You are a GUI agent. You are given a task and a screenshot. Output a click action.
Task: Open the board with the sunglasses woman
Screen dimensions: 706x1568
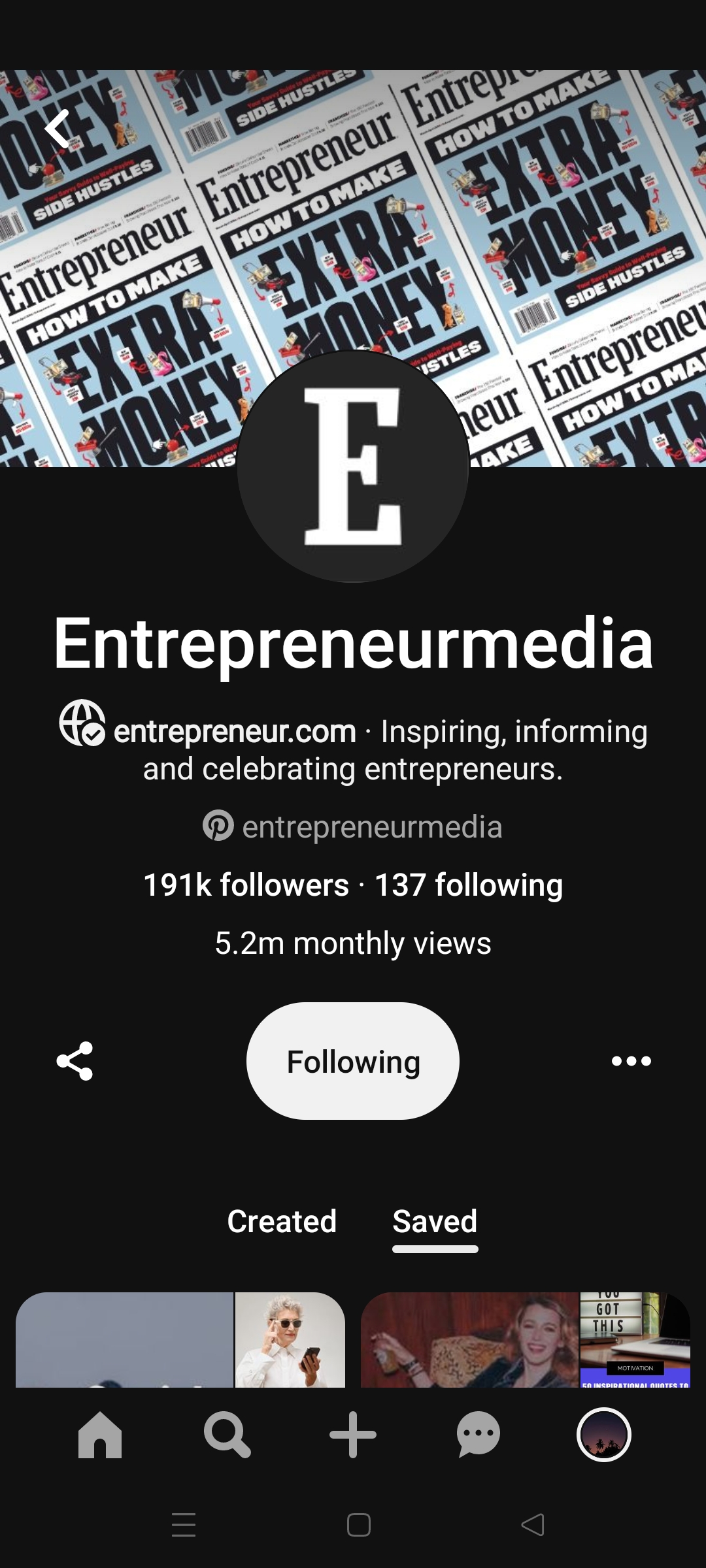[180, 1339]
